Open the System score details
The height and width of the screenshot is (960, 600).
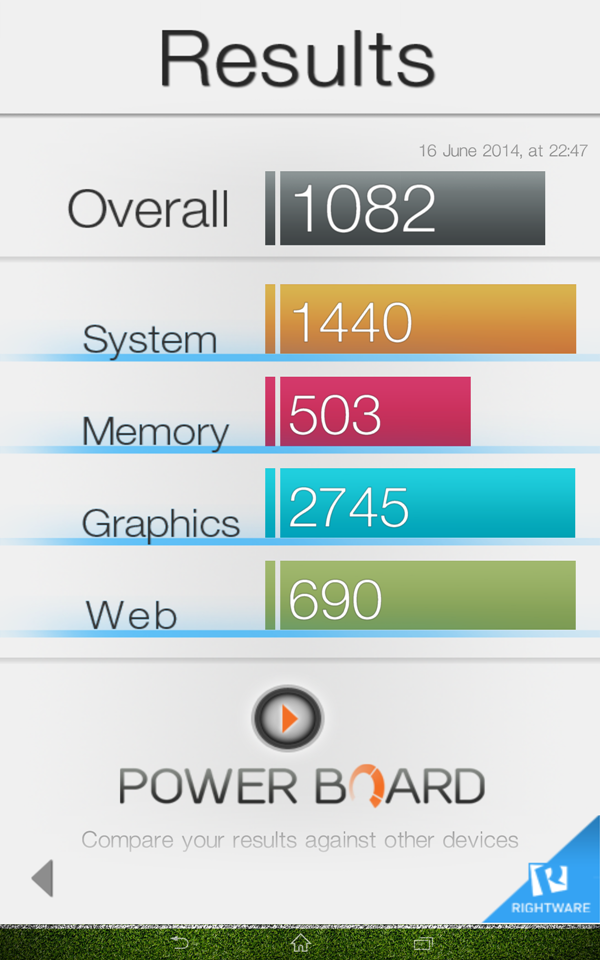click(300, 320)
